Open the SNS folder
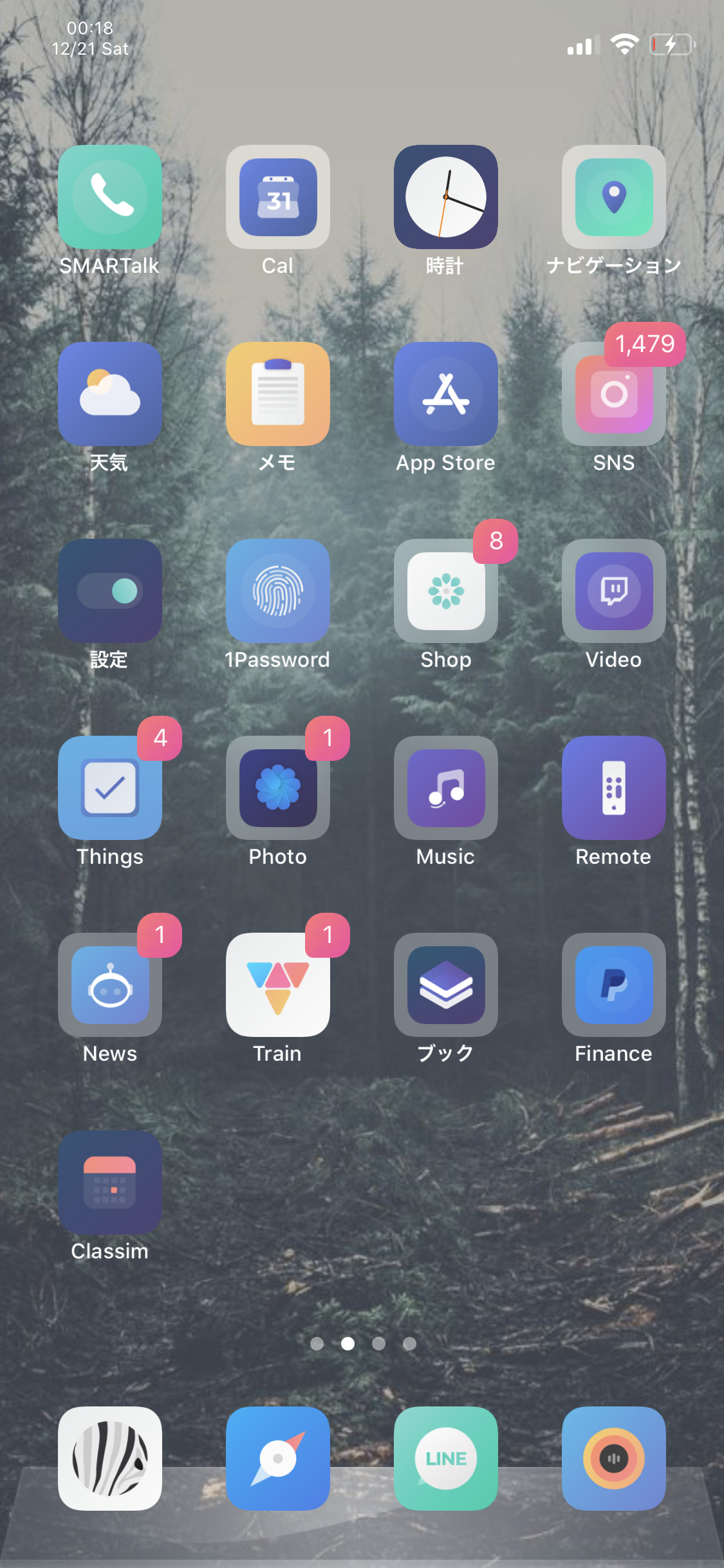The height and width of the screenshot is (1568, 724). point(614,394)
